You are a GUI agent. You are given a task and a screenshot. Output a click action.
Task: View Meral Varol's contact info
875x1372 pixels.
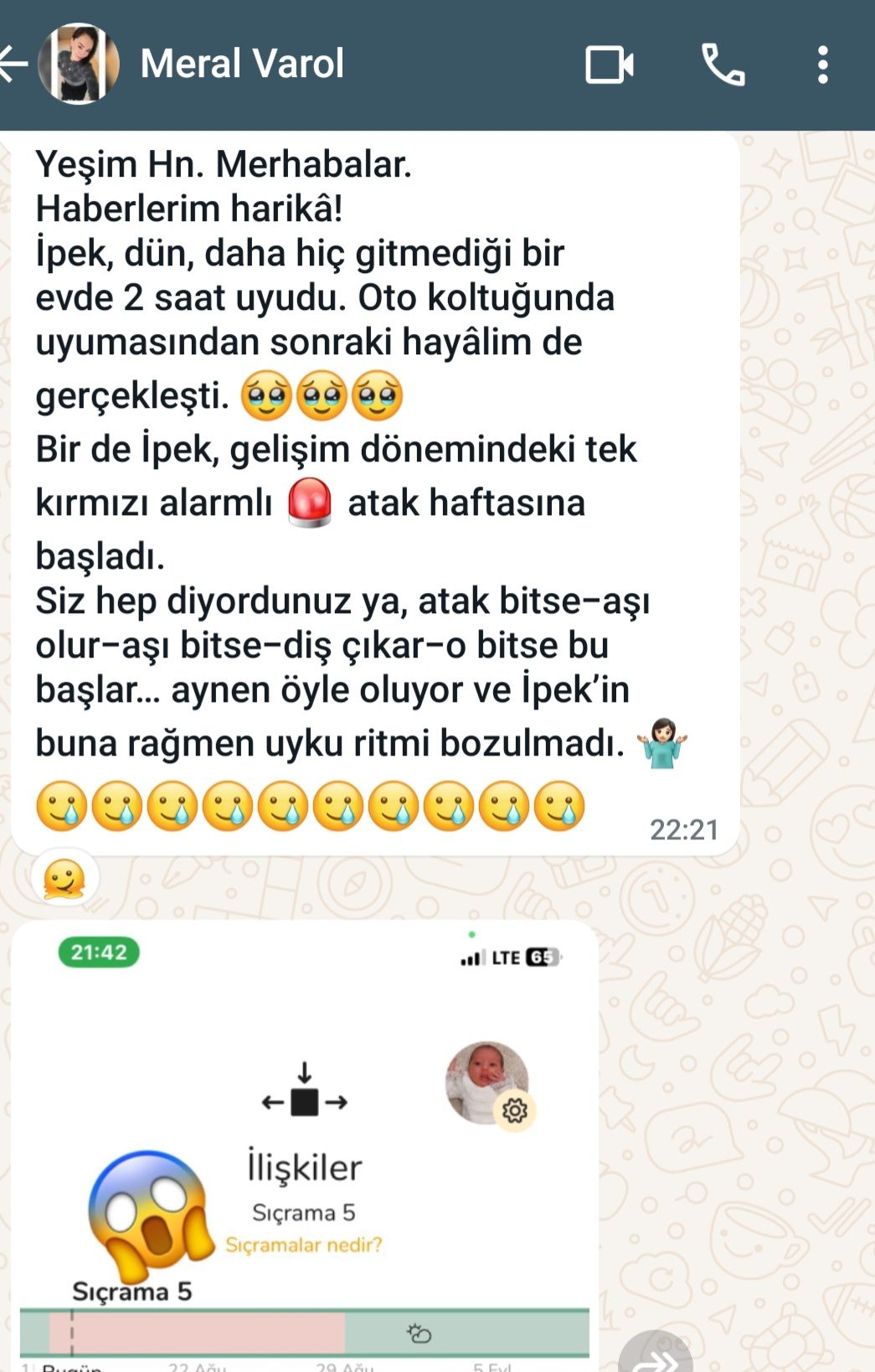[x=242, y=64]
